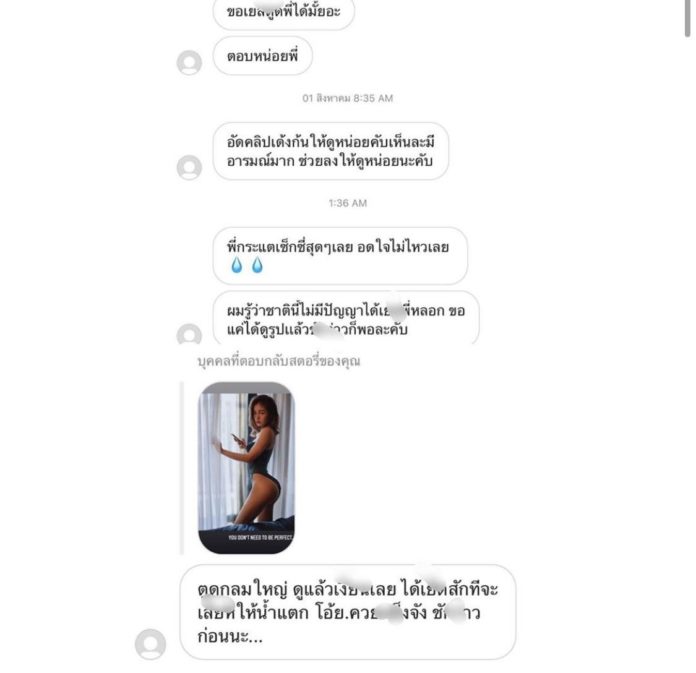
Task: Open the replied story thumbnail
Action: coord(246,467)
